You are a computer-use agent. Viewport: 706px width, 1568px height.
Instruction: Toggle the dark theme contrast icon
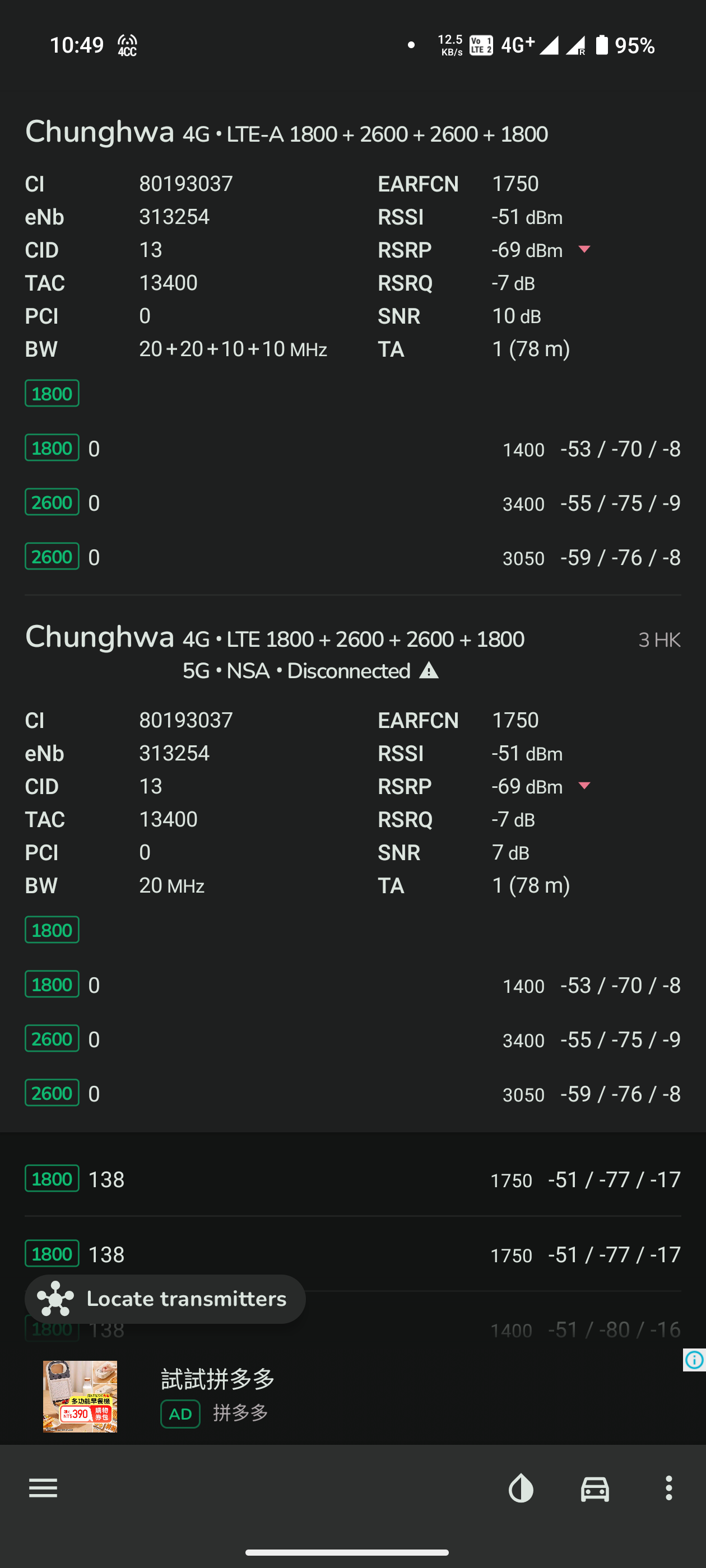click(521, 1488)
